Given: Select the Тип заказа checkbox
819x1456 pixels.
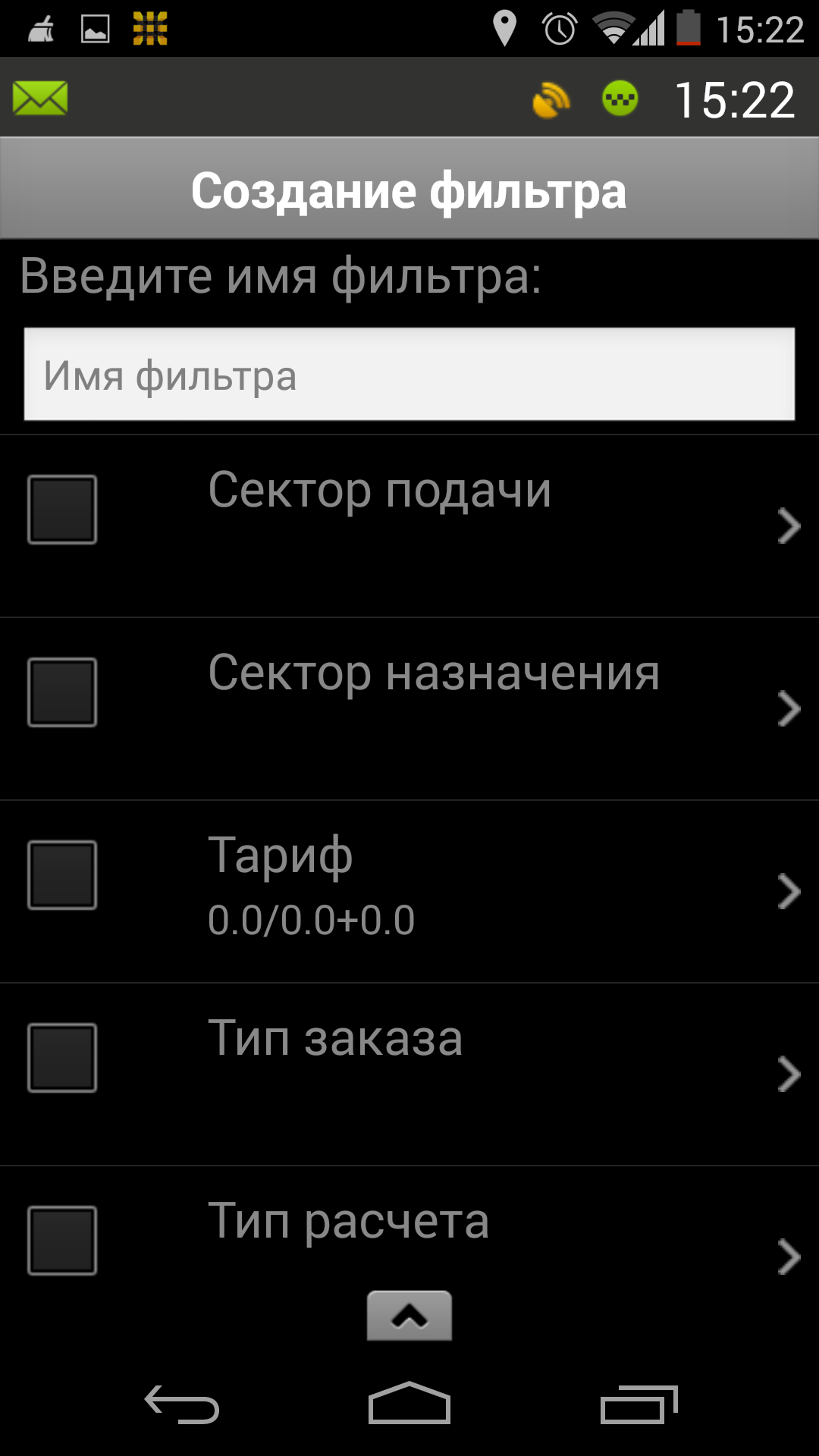Looking at the screenshot, I should (x=62, y=1058).
